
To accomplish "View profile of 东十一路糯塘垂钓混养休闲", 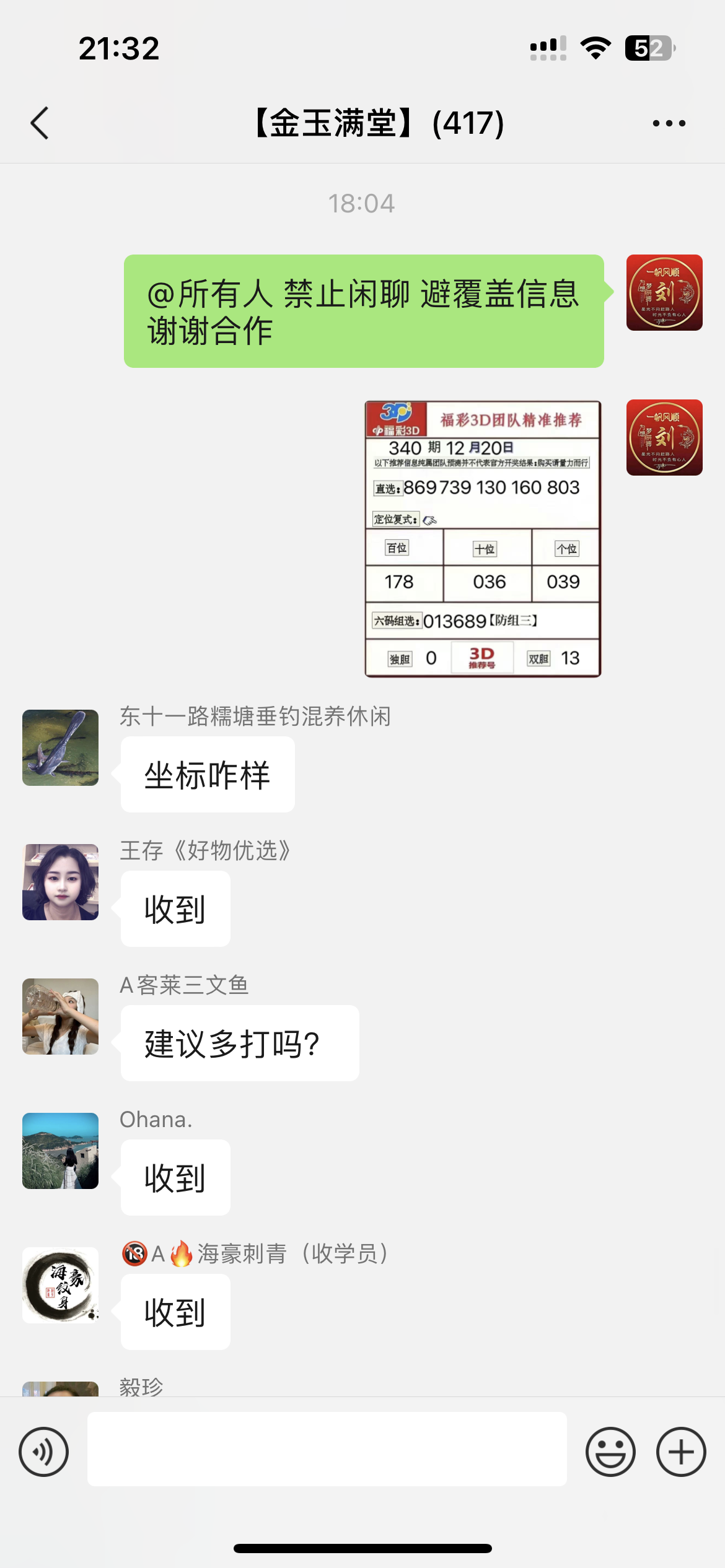I will [61, 747].
